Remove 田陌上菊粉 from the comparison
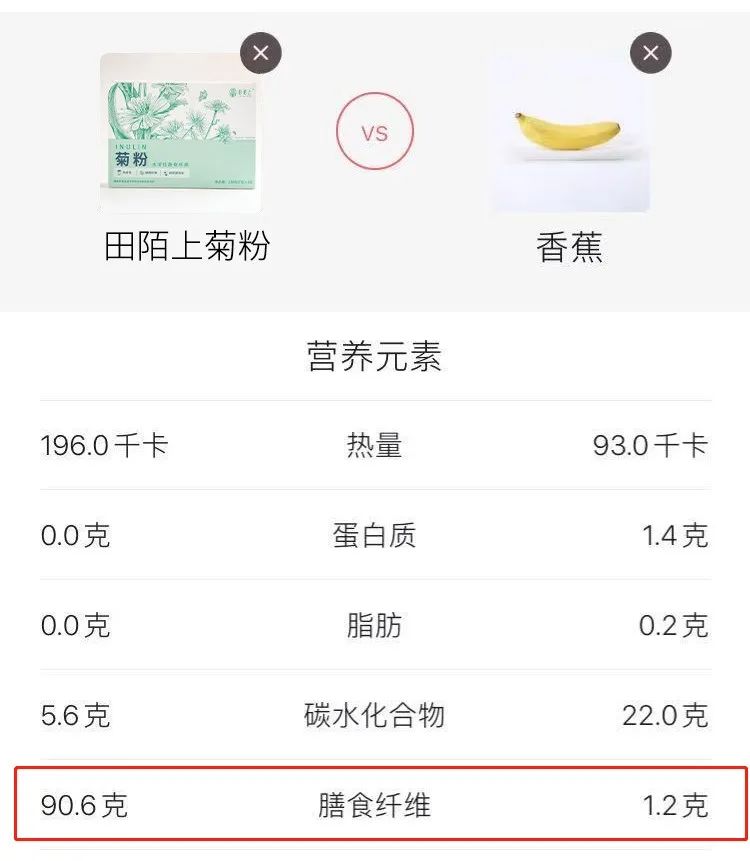Image resolution: width=750 pixels, height=861 pixels. (261, 53)
